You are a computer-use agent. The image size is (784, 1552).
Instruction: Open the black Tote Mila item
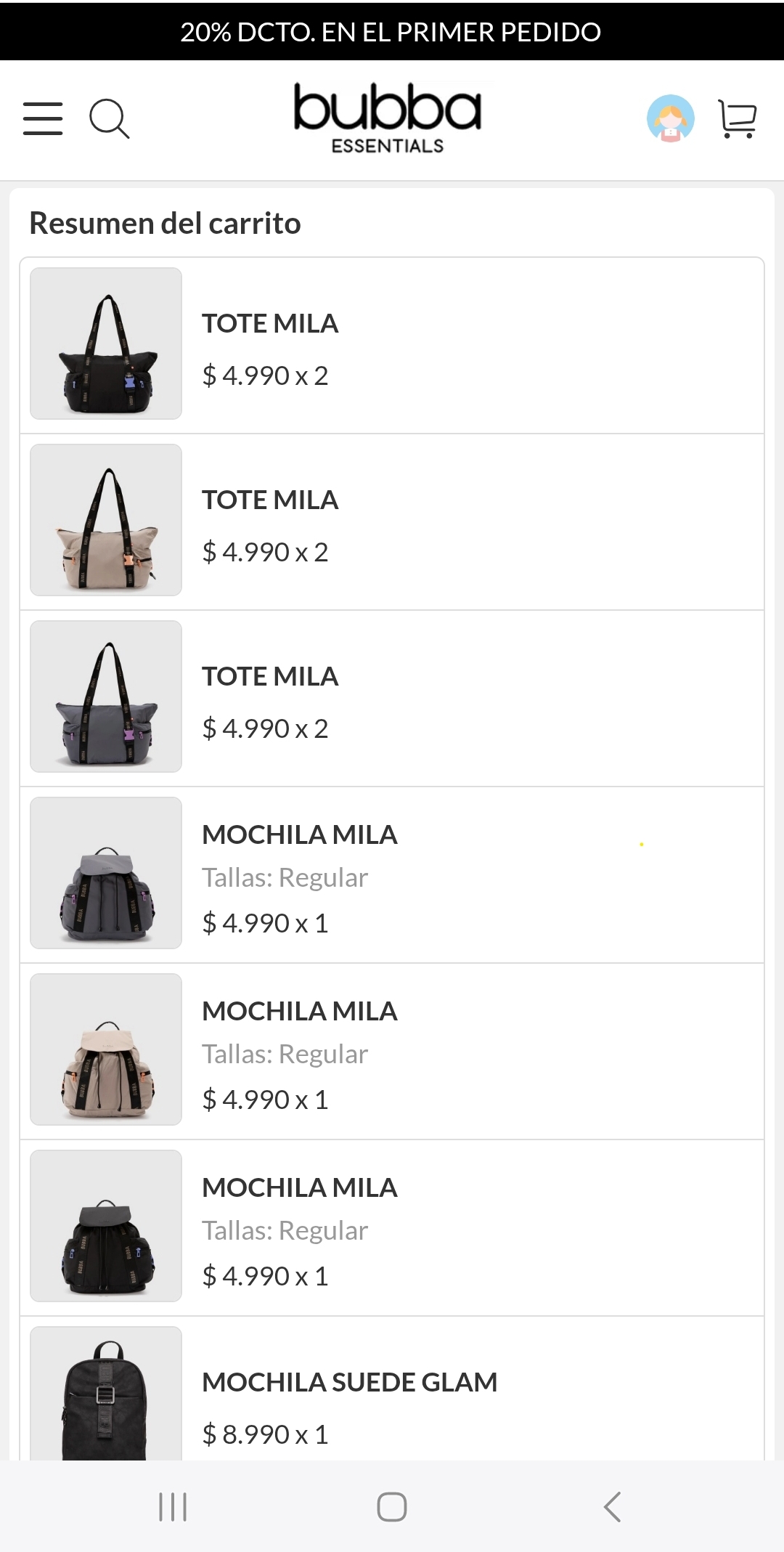point(392,346)
